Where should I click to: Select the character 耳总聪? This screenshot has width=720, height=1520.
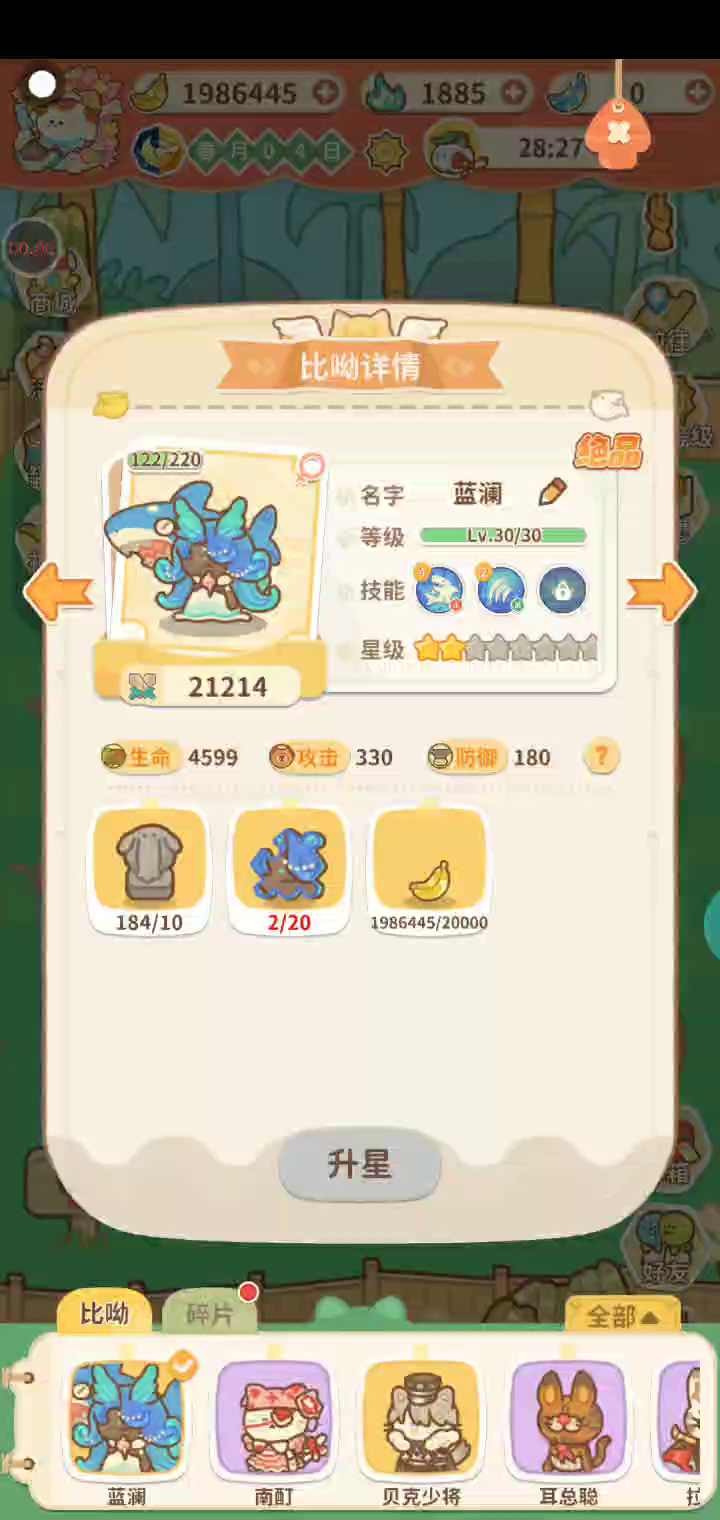(568, 1420)
